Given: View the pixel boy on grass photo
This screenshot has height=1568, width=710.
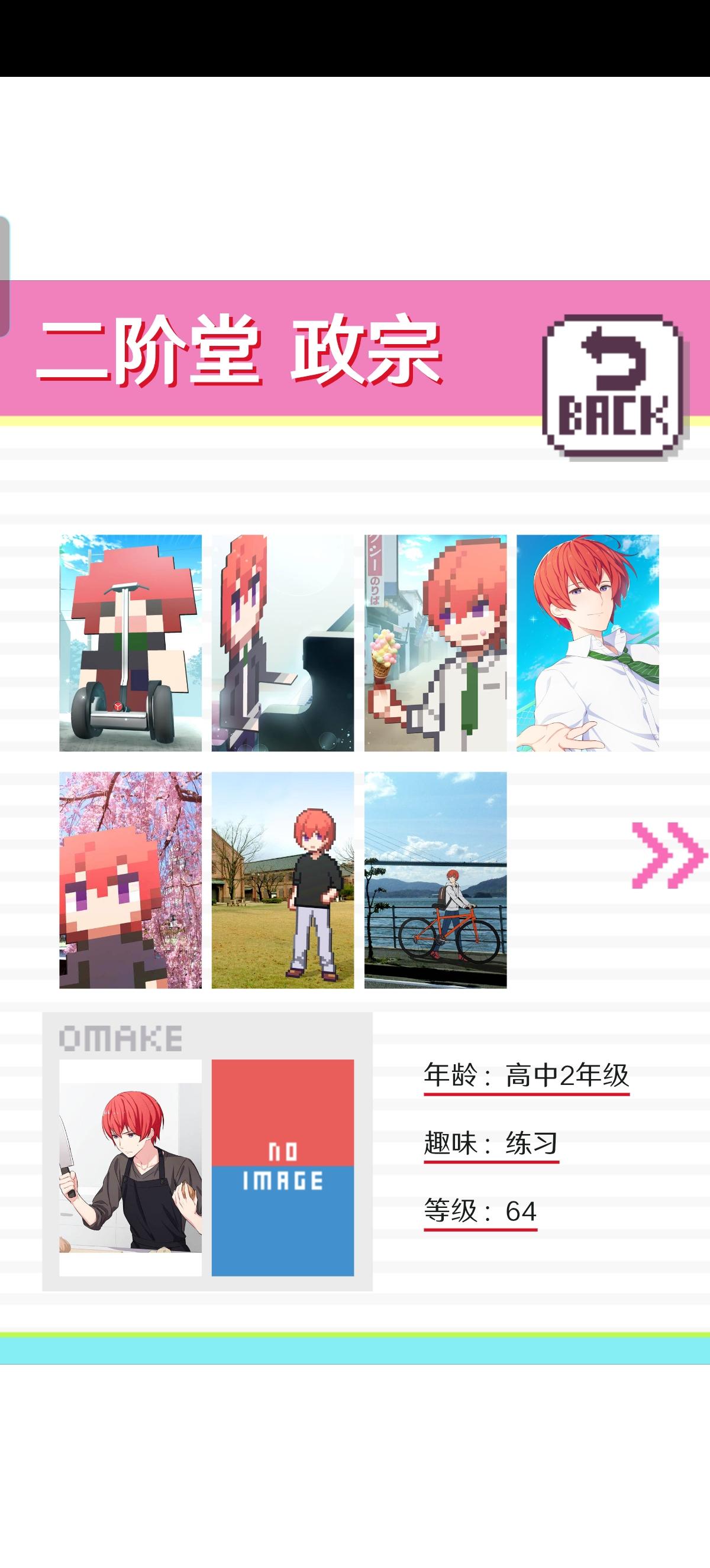Looking at the screenshot, I should point(284,883).
